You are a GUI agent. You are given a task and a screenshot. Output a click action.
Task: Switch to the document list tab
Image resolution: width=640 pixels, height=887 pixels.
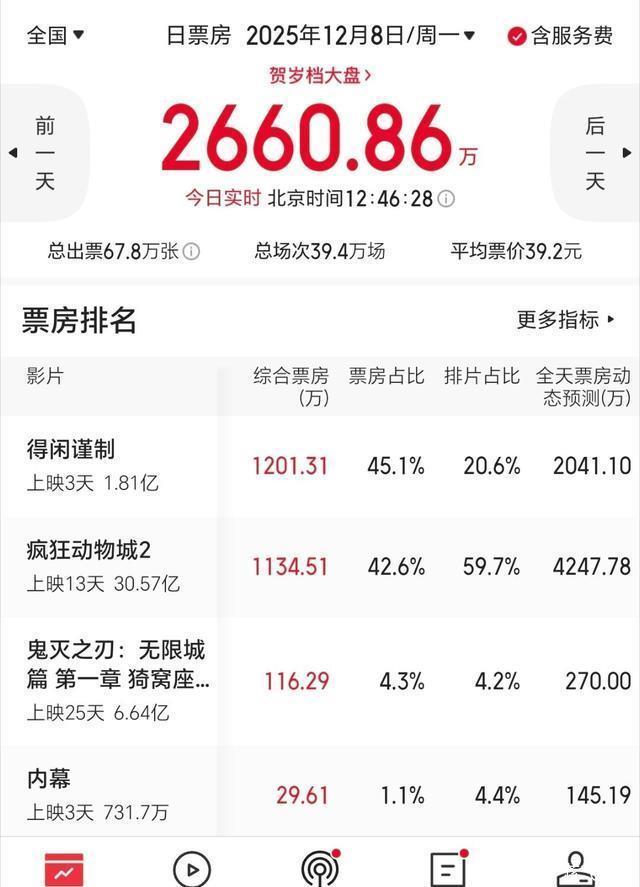point(448,868)
